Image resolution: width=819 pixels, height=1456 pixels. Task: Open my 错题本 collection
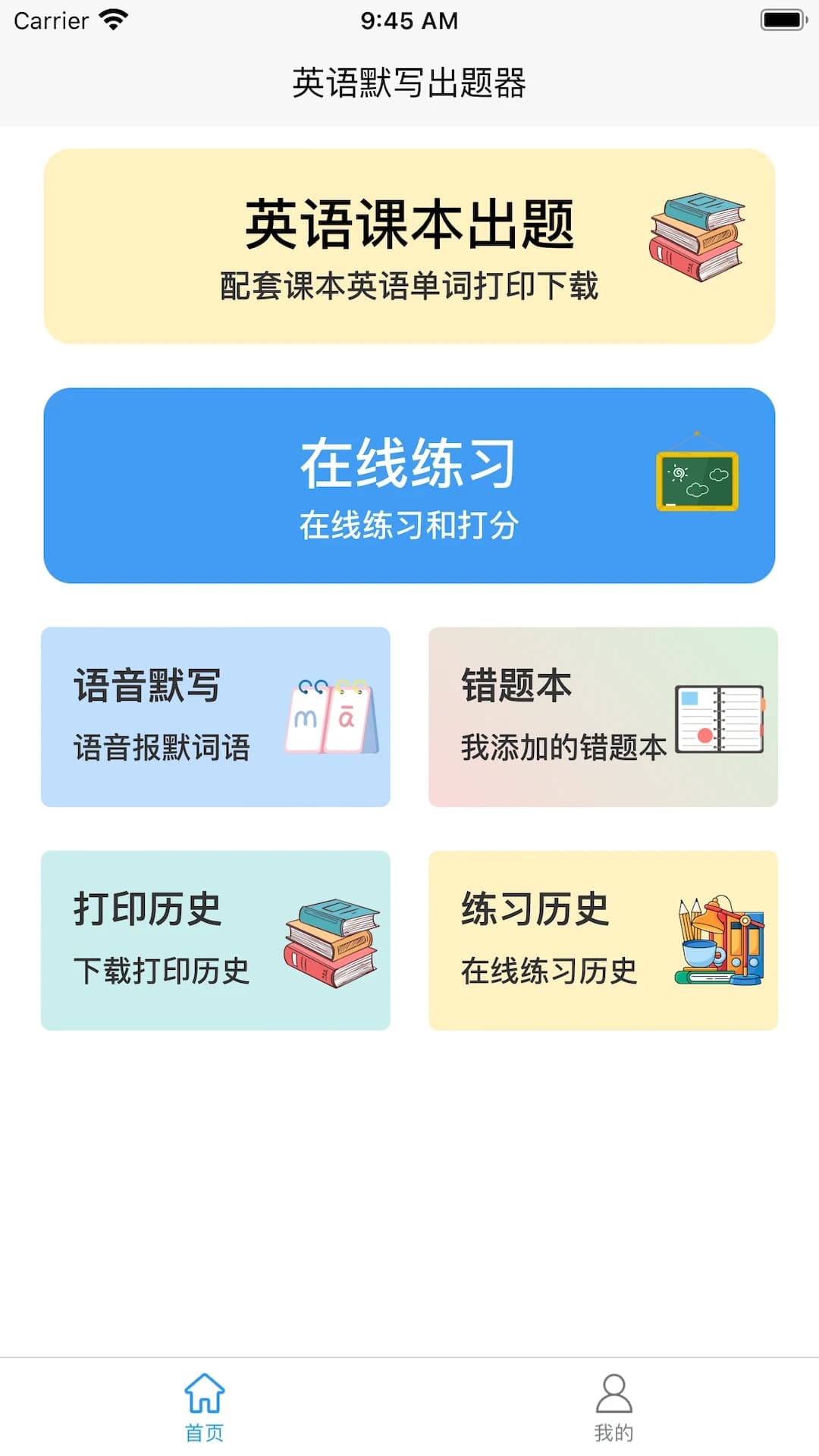tap(603, 715)
